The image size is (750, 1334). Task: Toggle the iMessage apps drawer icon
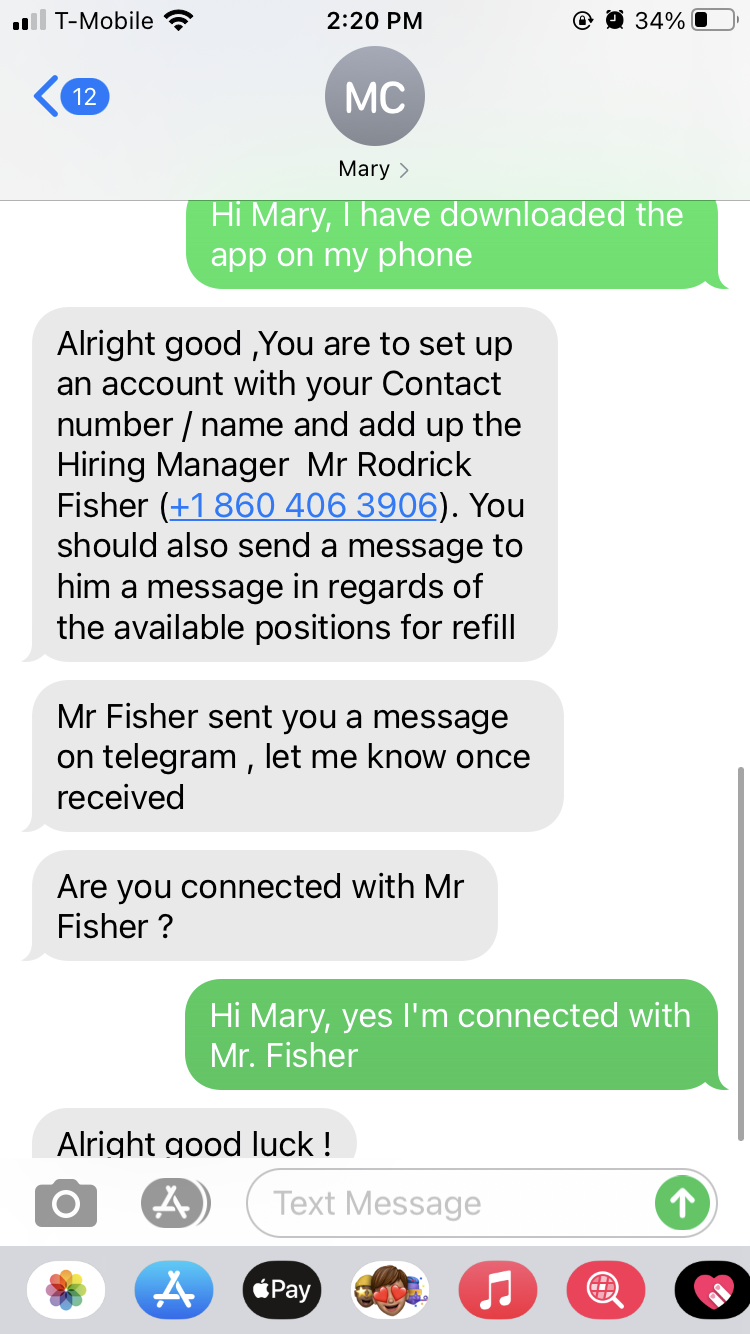pos(175,1203)
